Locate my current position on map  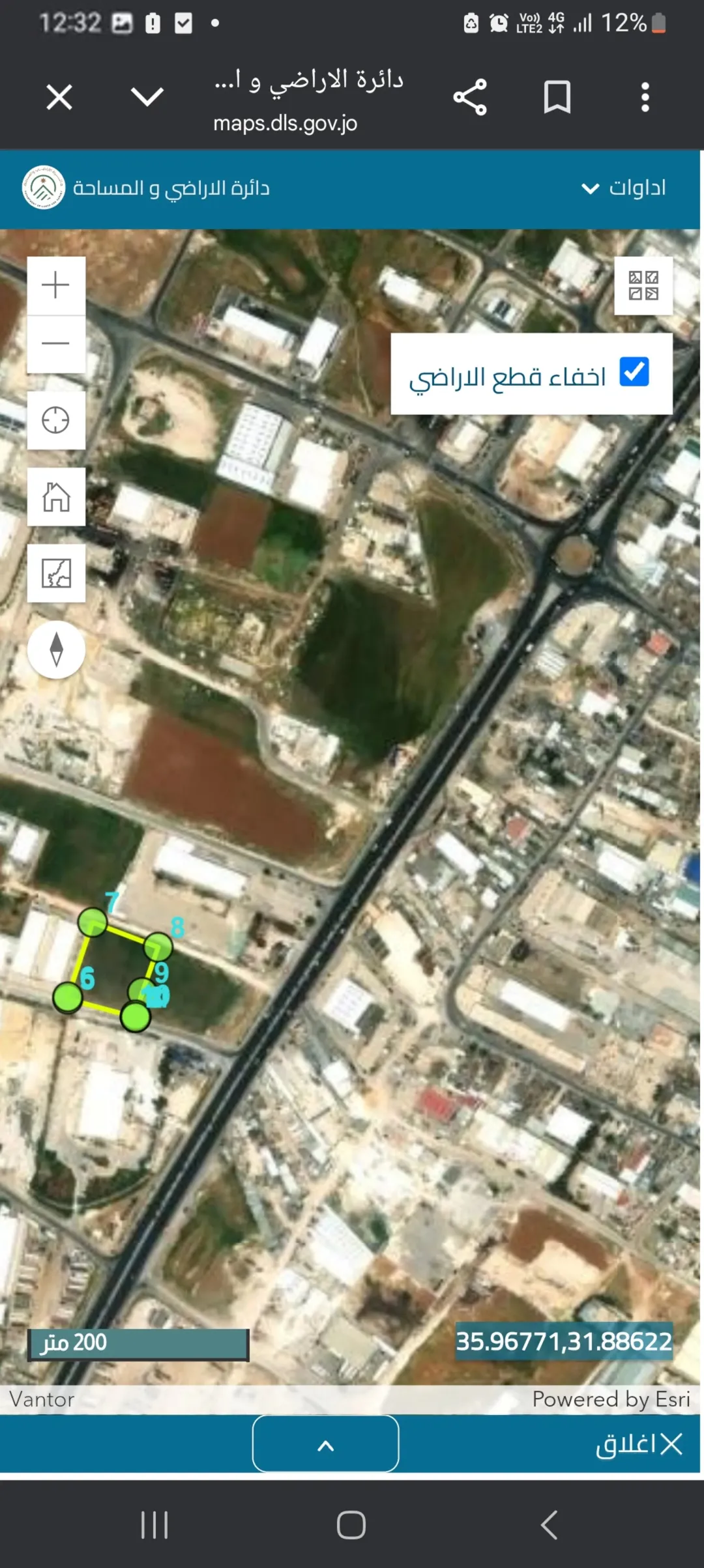click(56, 420)
